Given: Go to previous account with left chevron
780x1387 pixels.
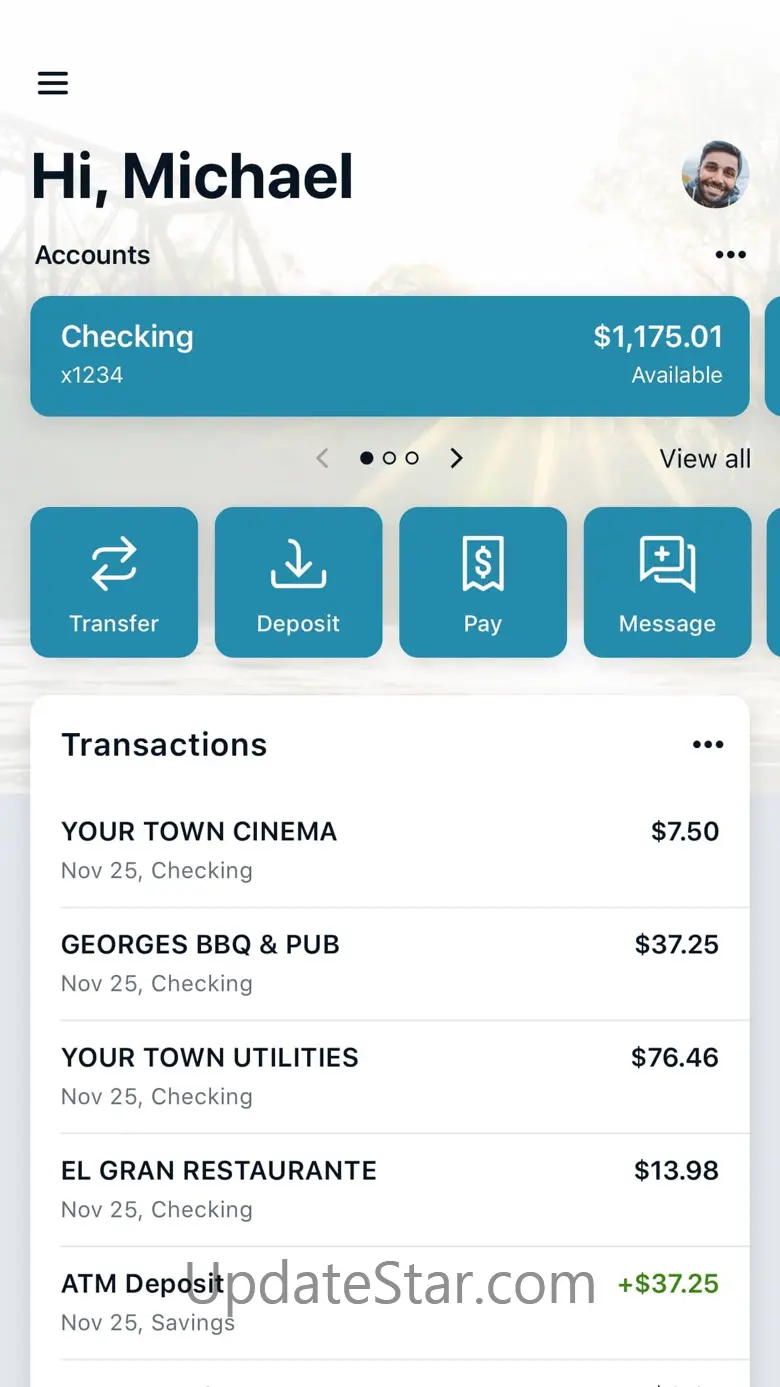Looking at the screenshot, I should coord(322,458).
